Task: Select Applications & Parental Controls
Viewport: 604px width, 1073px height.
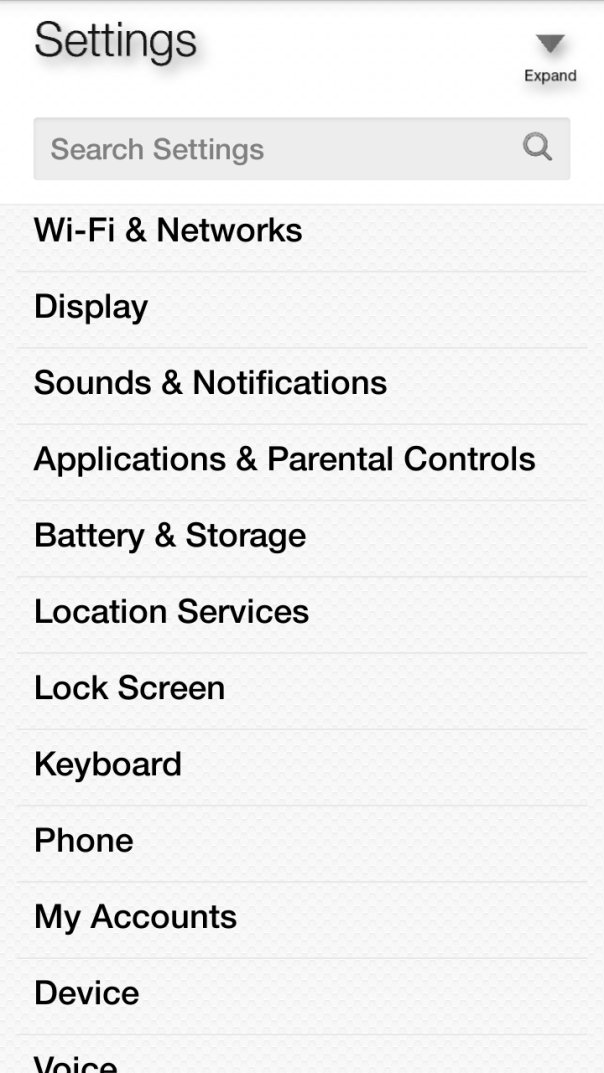Action: [284, 459]
